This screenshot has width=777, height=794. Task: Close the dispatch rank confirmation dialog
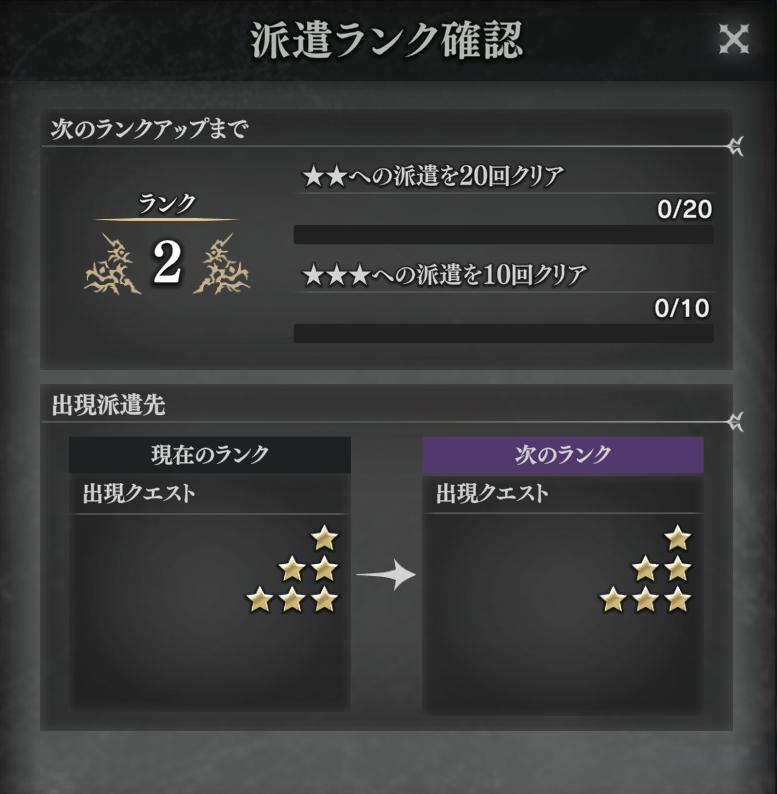pyautogui.click(x=733, y=39)
